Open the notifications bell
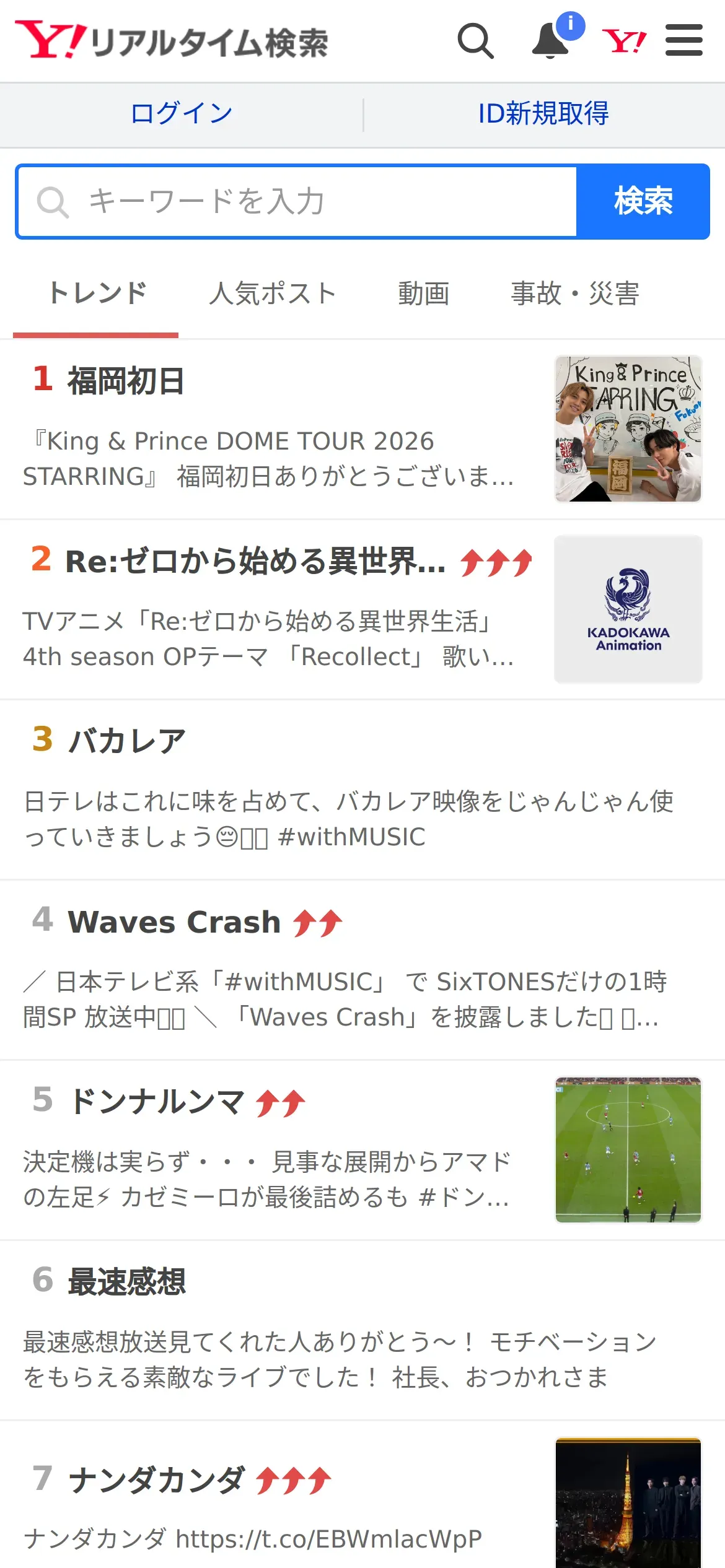This screenshot has height=1568, width=725. (x=551, y=41)
